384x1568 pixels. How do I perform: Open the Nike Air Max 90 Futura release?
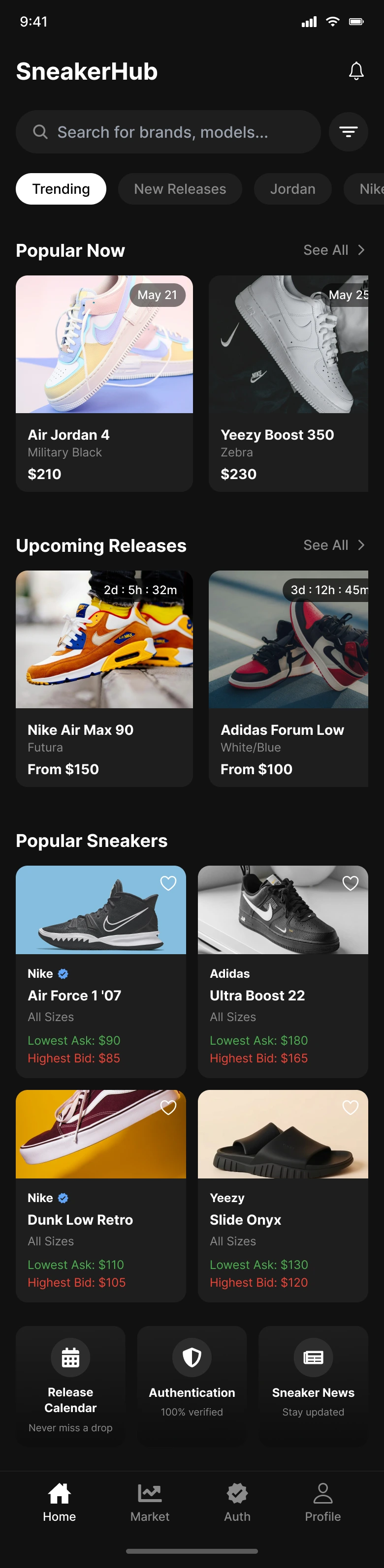pyautogui.click(x=104, y=678)
